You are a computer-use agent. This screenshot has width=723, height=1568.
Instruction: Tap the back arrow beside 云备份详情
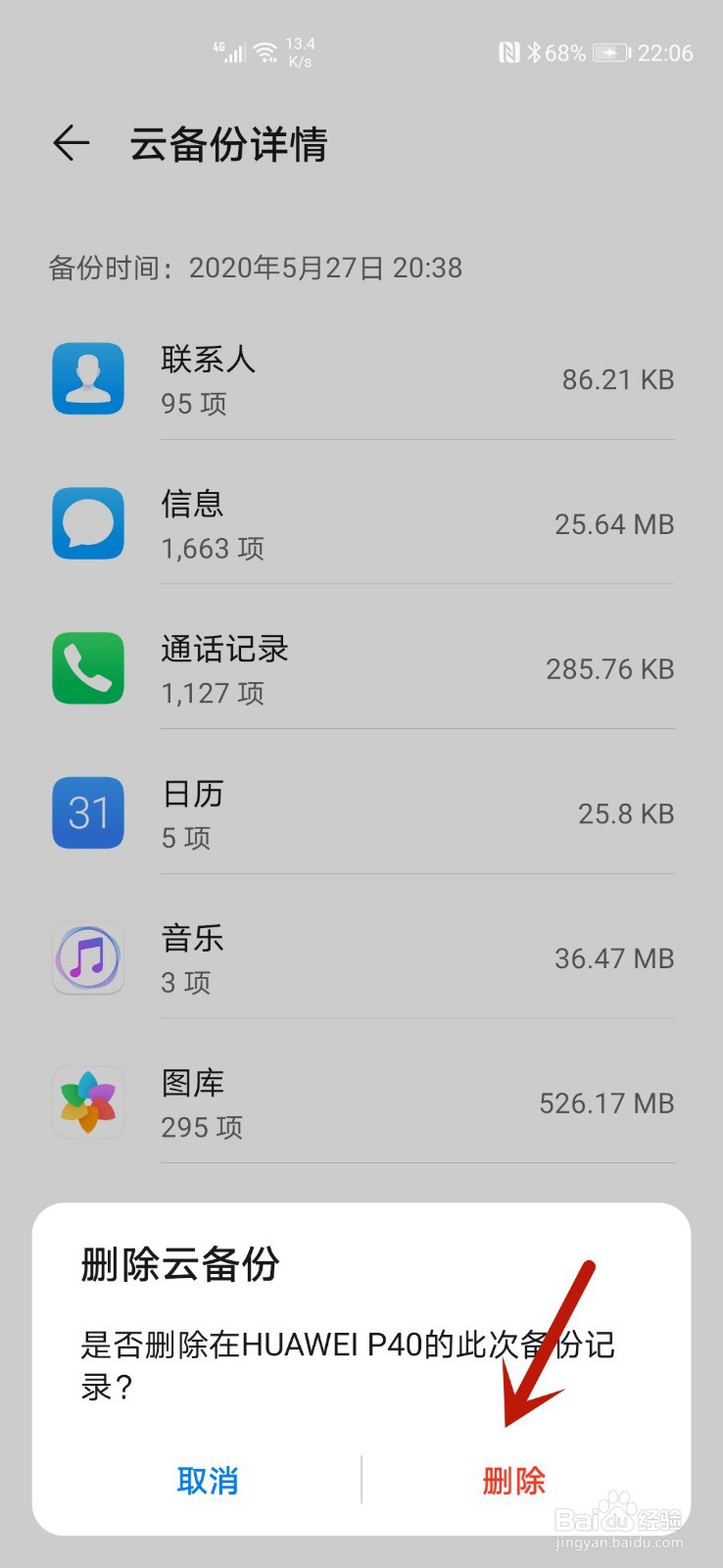coord(70,143)
